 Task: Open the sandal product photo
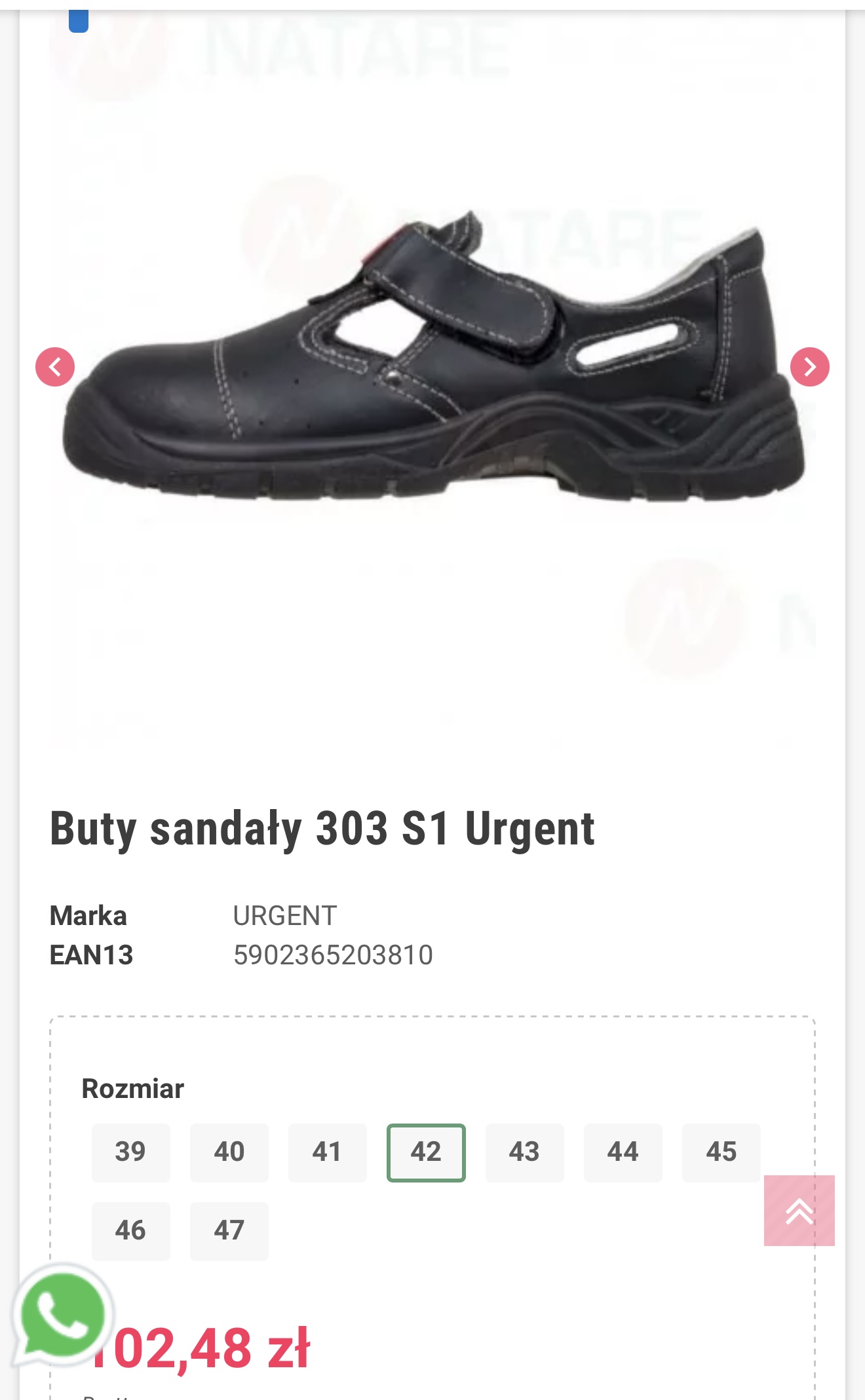(x=432, y=367)
